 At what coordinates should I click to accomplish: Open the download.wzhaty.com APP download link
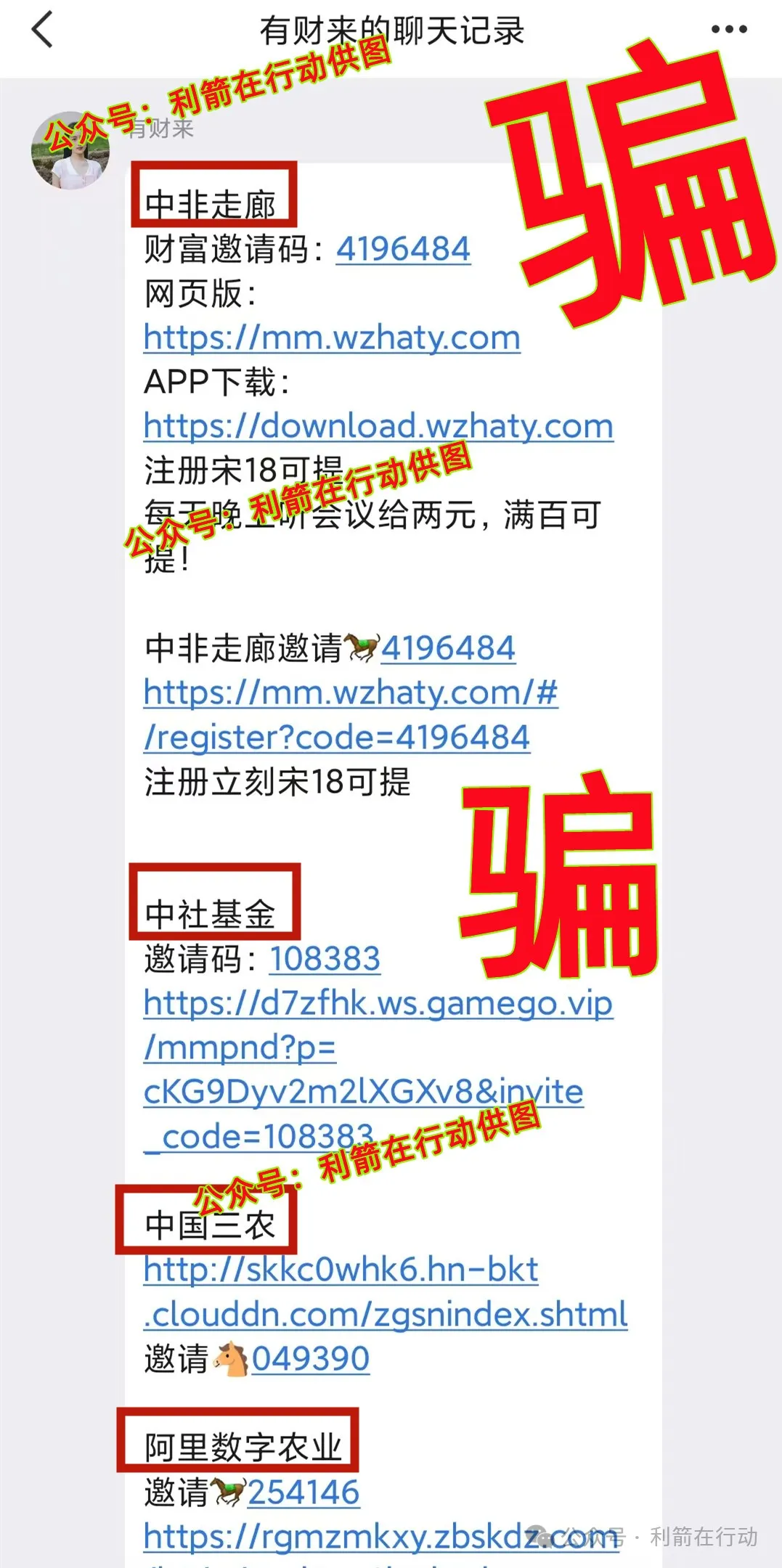click(x=378, y=427)
